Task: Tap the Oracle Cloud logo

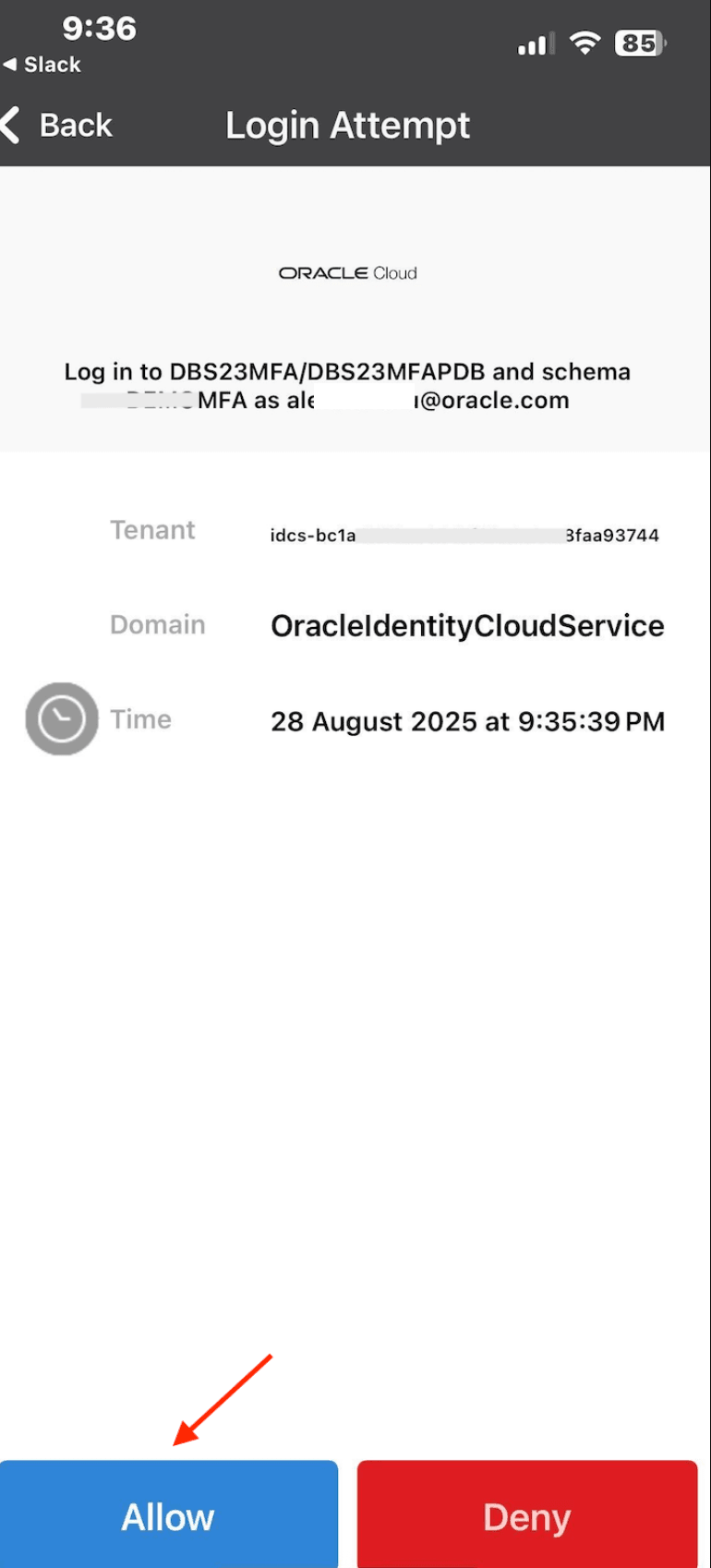Action: tap(347, 272)
